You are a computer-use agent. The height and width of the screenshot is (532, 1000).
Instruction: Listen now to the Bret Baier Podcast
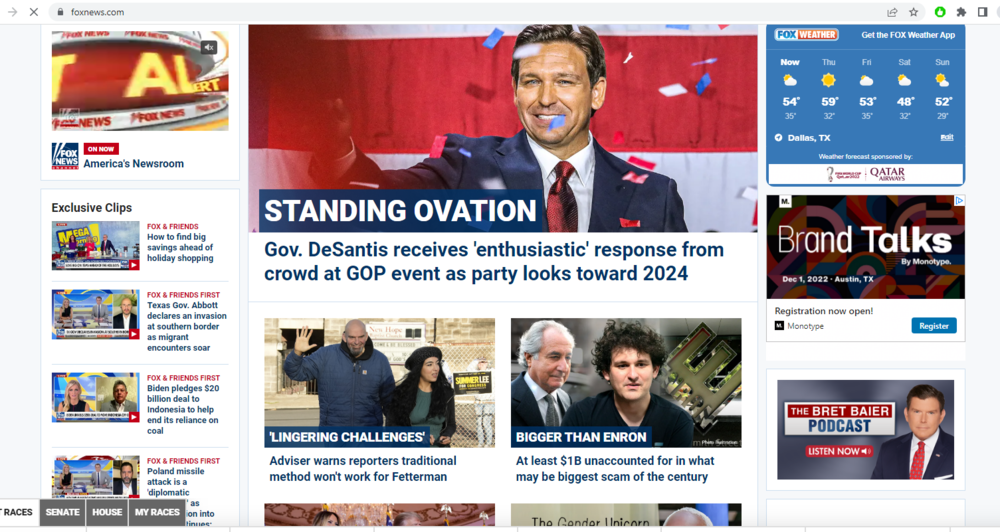click(x=825, y=451)
